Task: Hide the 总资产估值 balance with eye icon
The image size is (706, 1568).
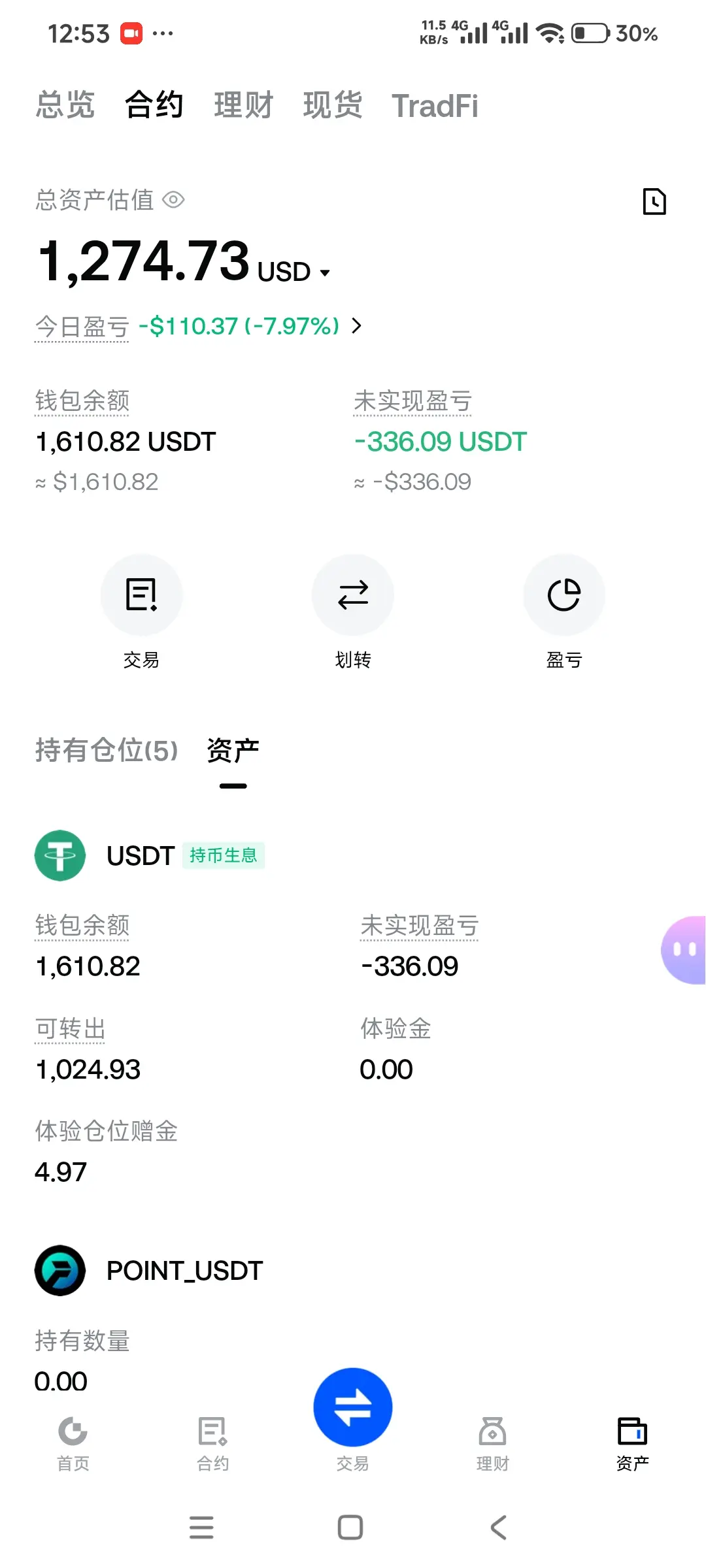Action: tap(173, 200)
